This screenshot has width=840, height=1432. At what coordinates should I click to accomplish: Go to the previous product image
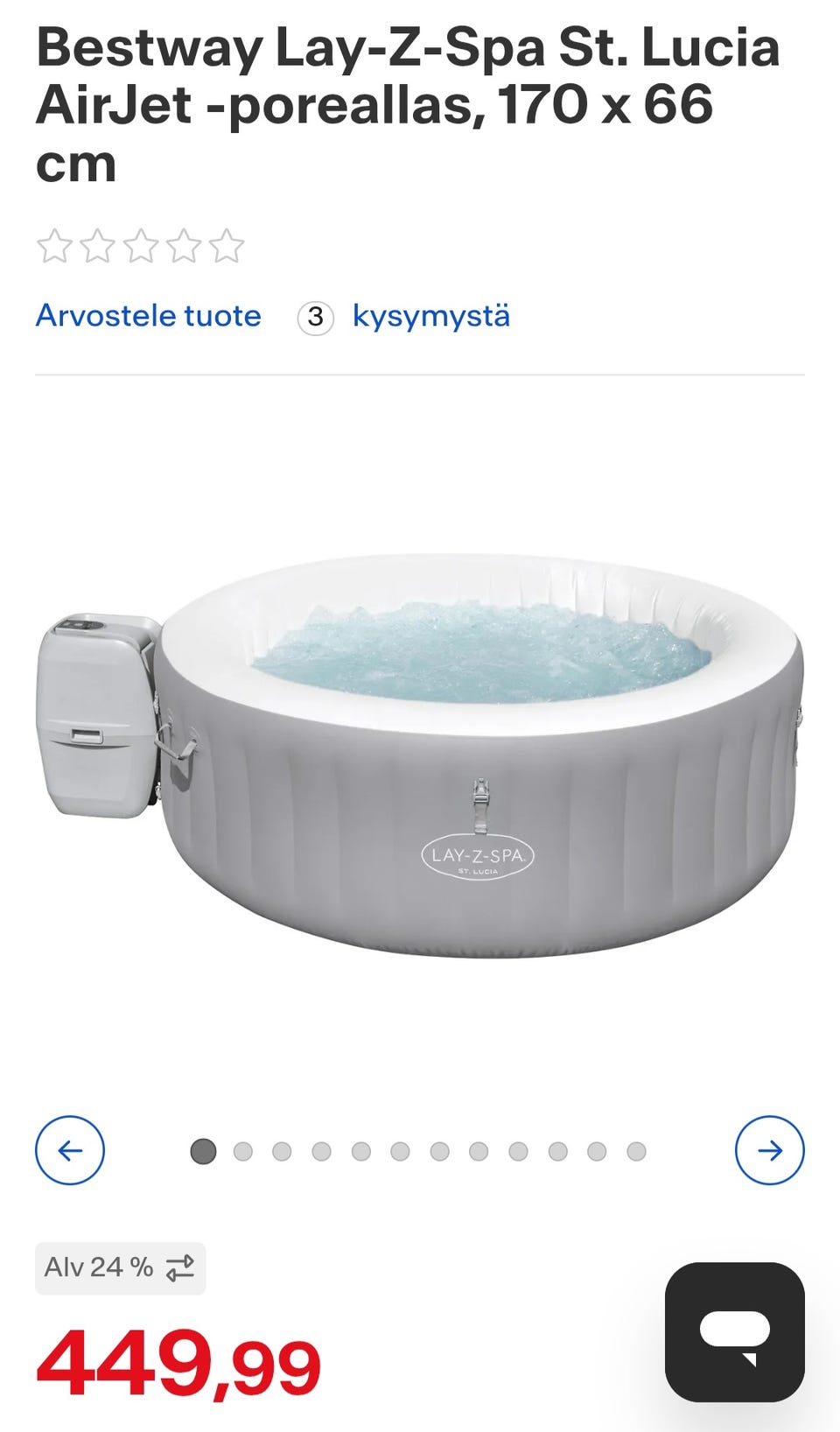(x=70, y=1150)
